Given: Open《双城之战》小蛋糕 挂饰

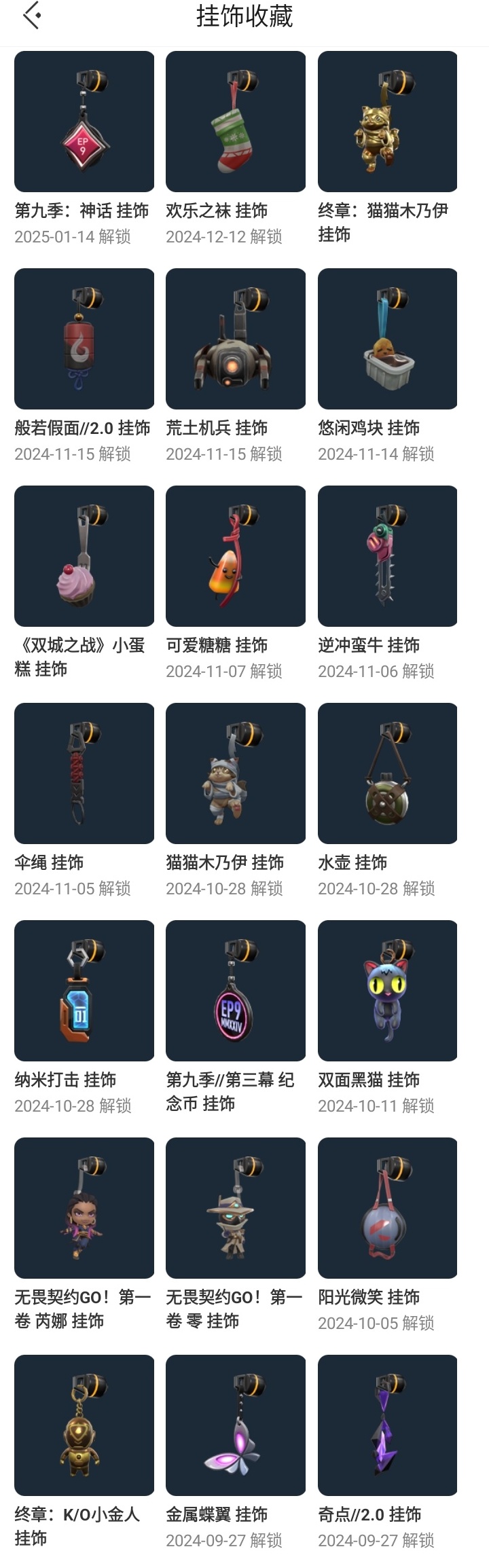Looking at the screenshot, I should pos(84,556).
